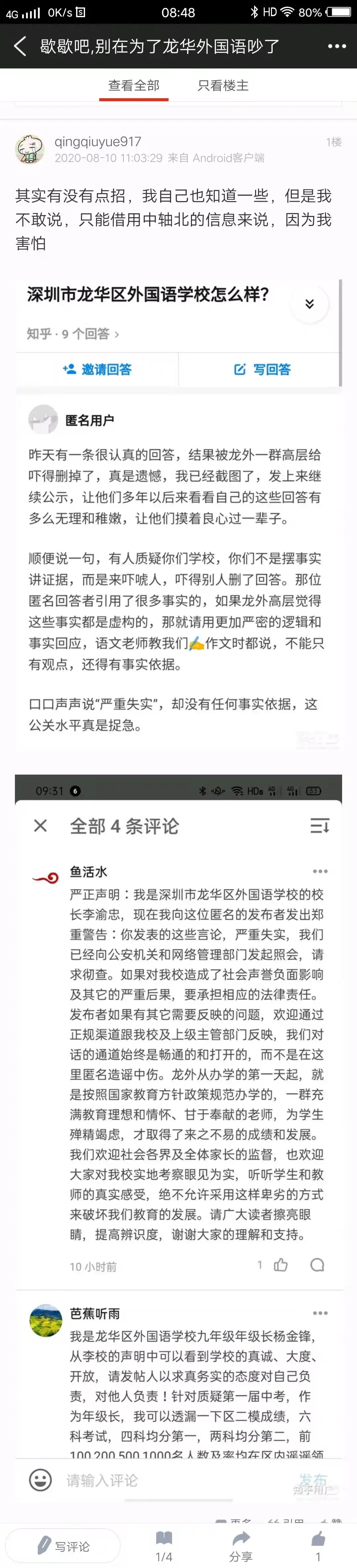Image resolution: width=357 pixels, height=1568 pixels.
Task: Switch to the 只看楼主 tab
Action: pos(223,86)
